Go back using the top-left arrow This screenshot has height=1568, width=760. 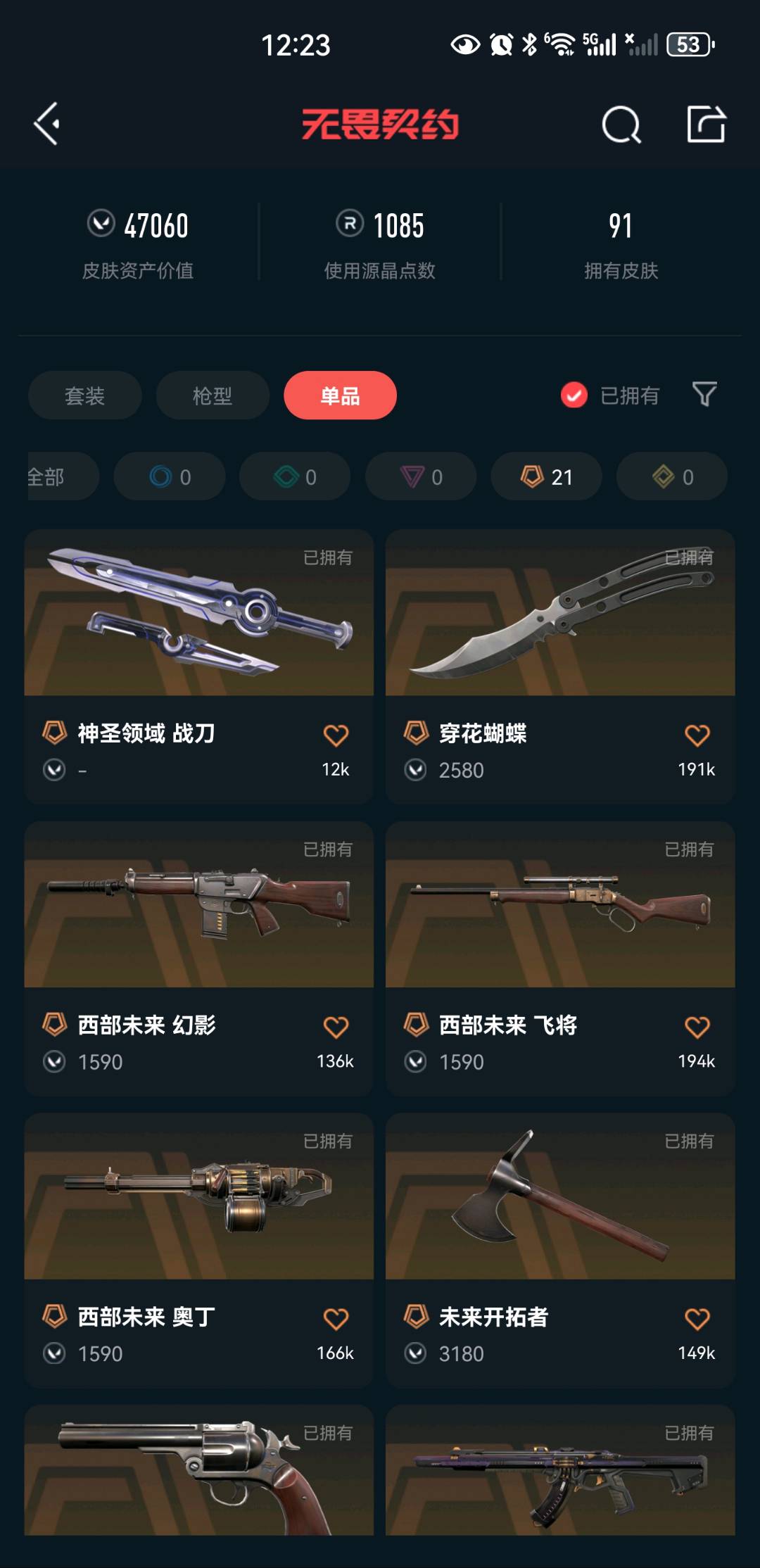click(47, 125)
